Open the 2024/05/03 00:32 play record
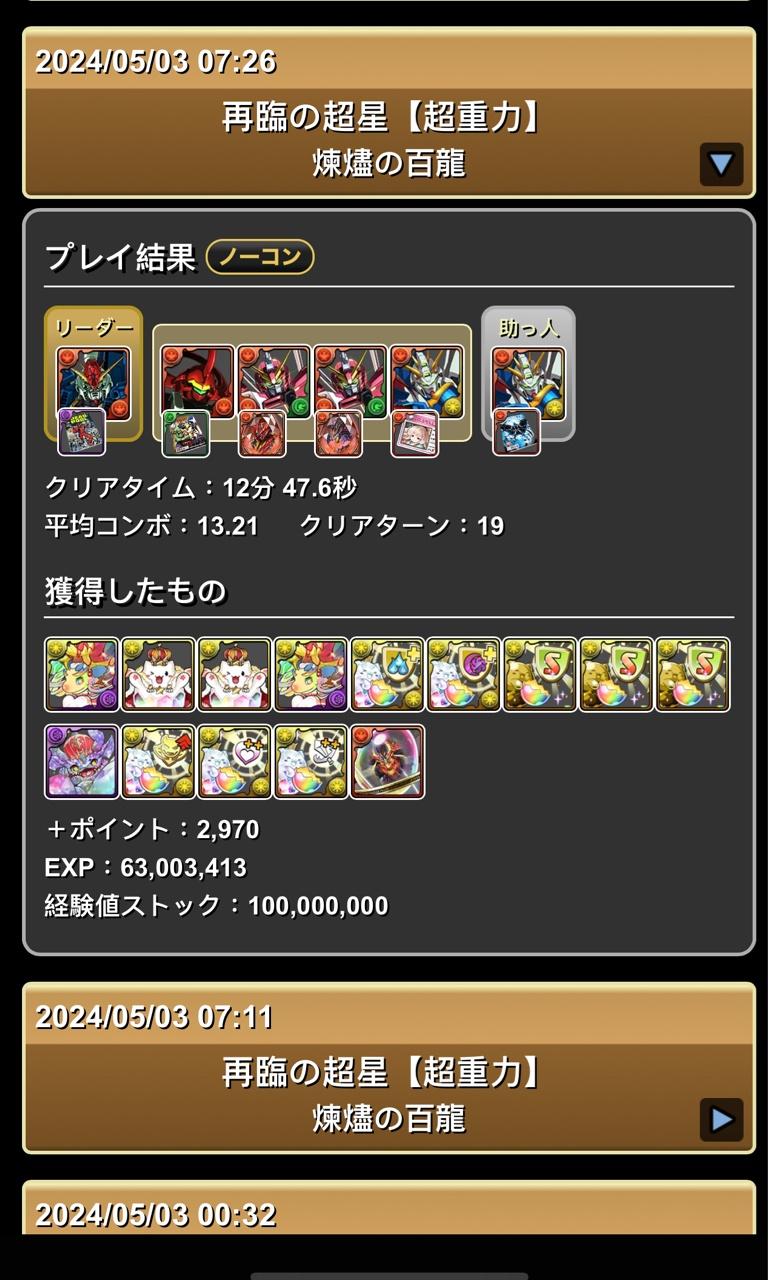The width and height of the screenshot is (768, 1280). coord(388,1213)
